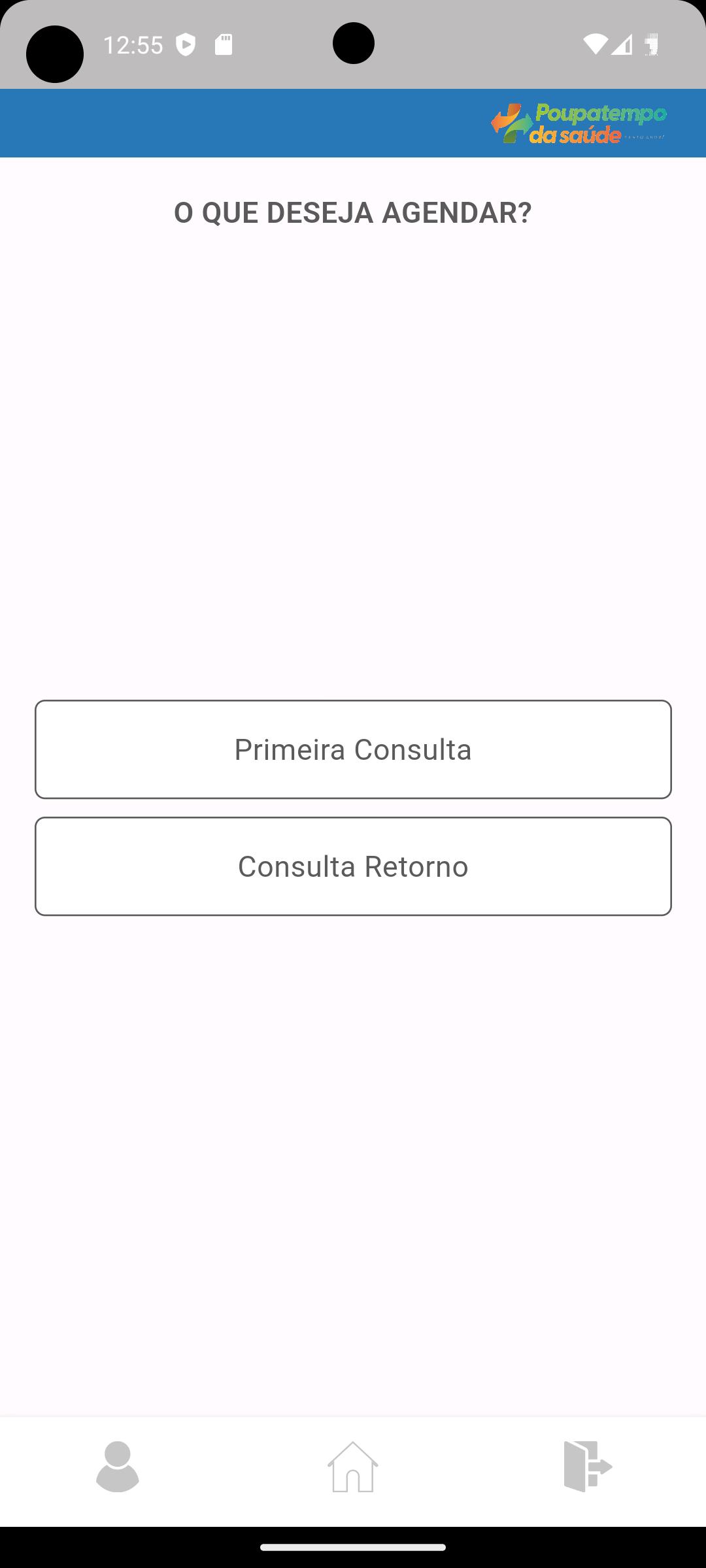Go to the home tab
706x1568 pixels.
point(353,1467)
